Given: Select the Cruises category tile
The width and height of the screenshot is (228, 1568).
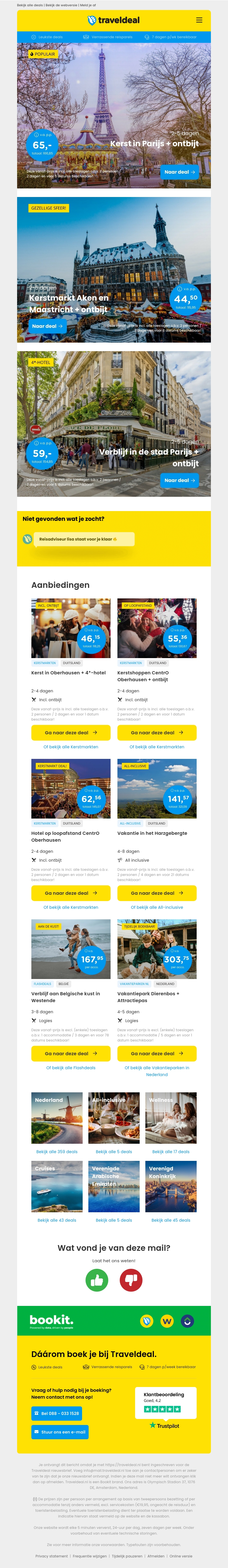Looking at the screenshot, I should [56, 1186].
